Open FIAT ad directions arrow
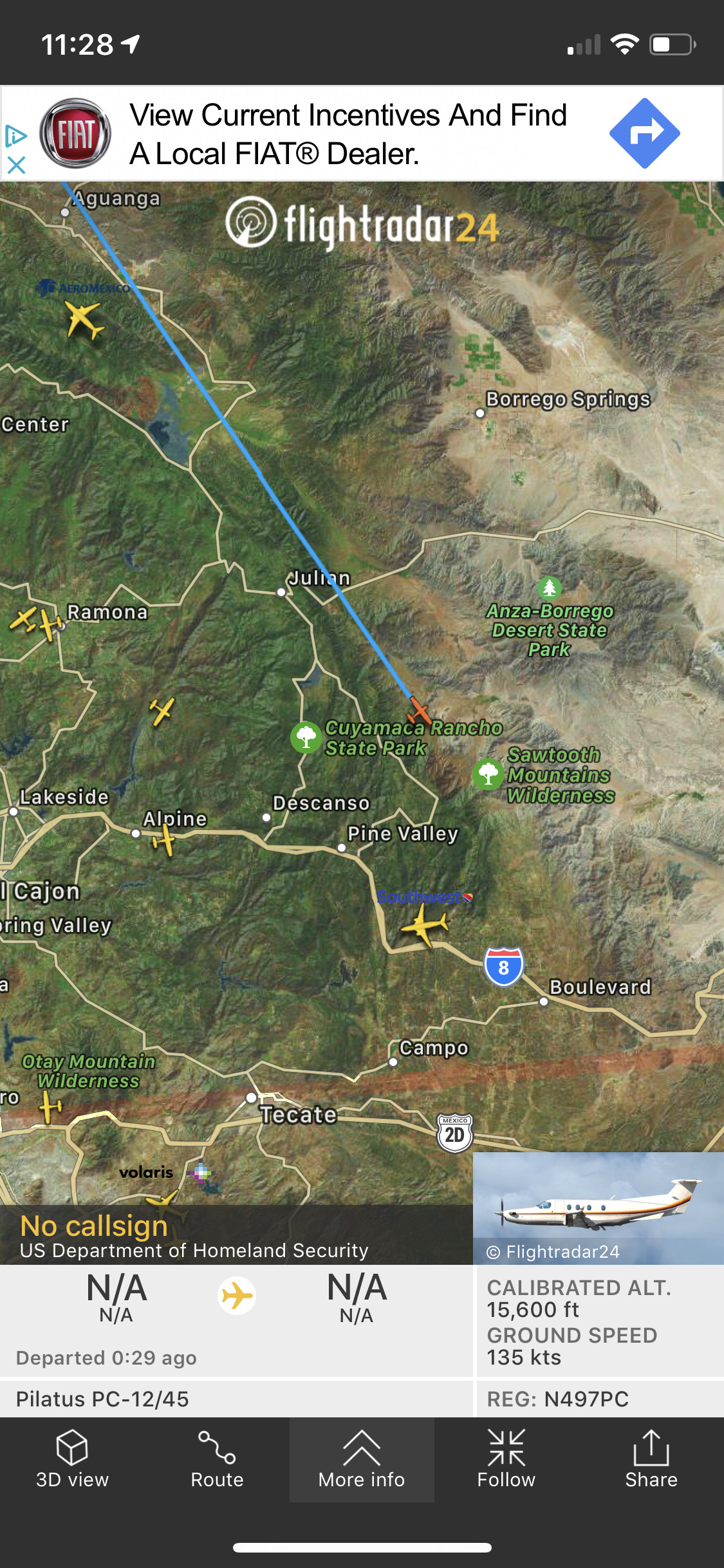Viewport: 724px width, 1568px height. click(644, 133)
